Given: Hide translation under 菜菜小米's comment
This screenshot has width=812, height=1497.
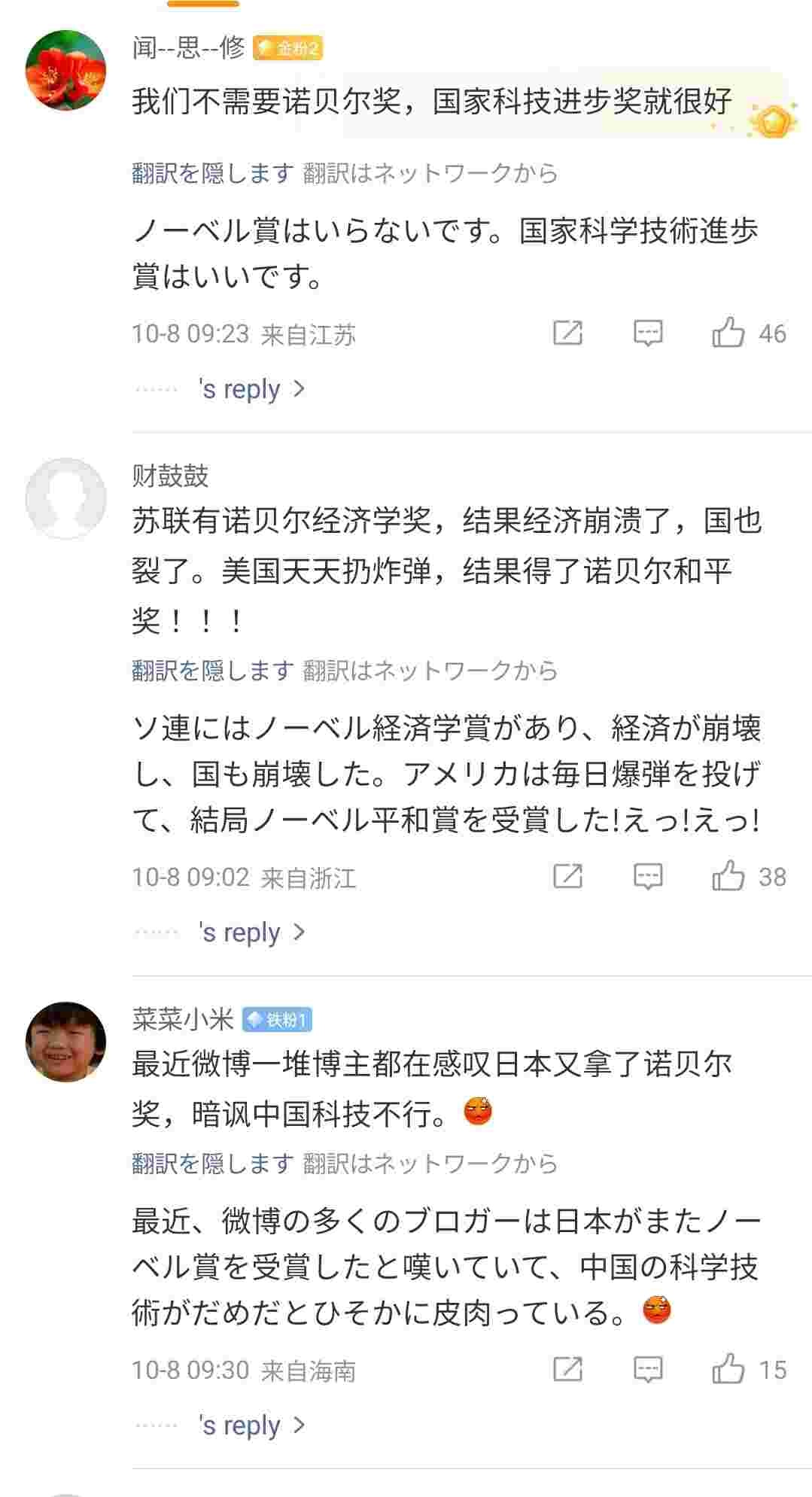Looking at the screenshot, I should tap(212, 1164).
